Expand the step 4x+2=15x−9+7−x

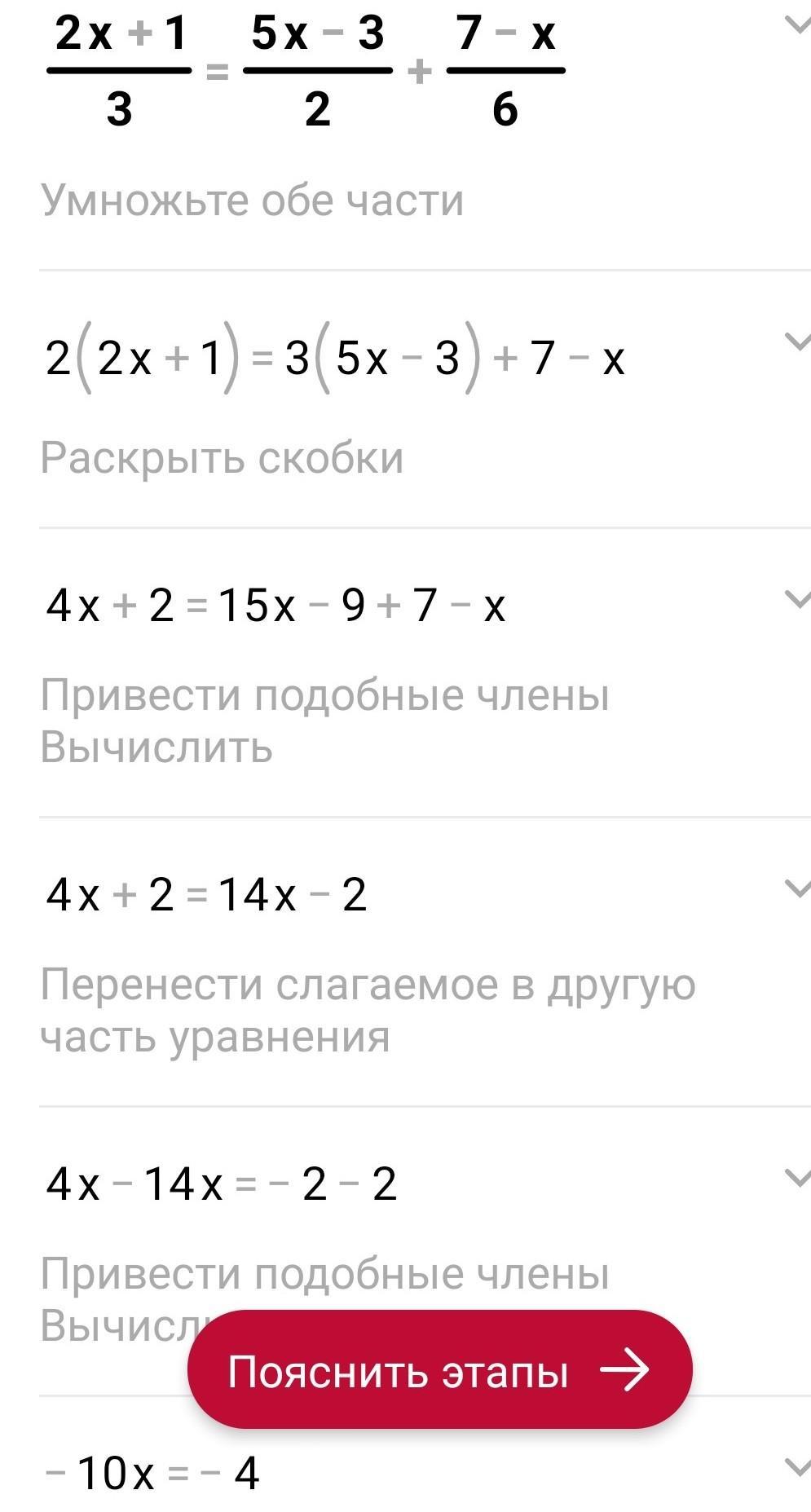tap(796, 599)
